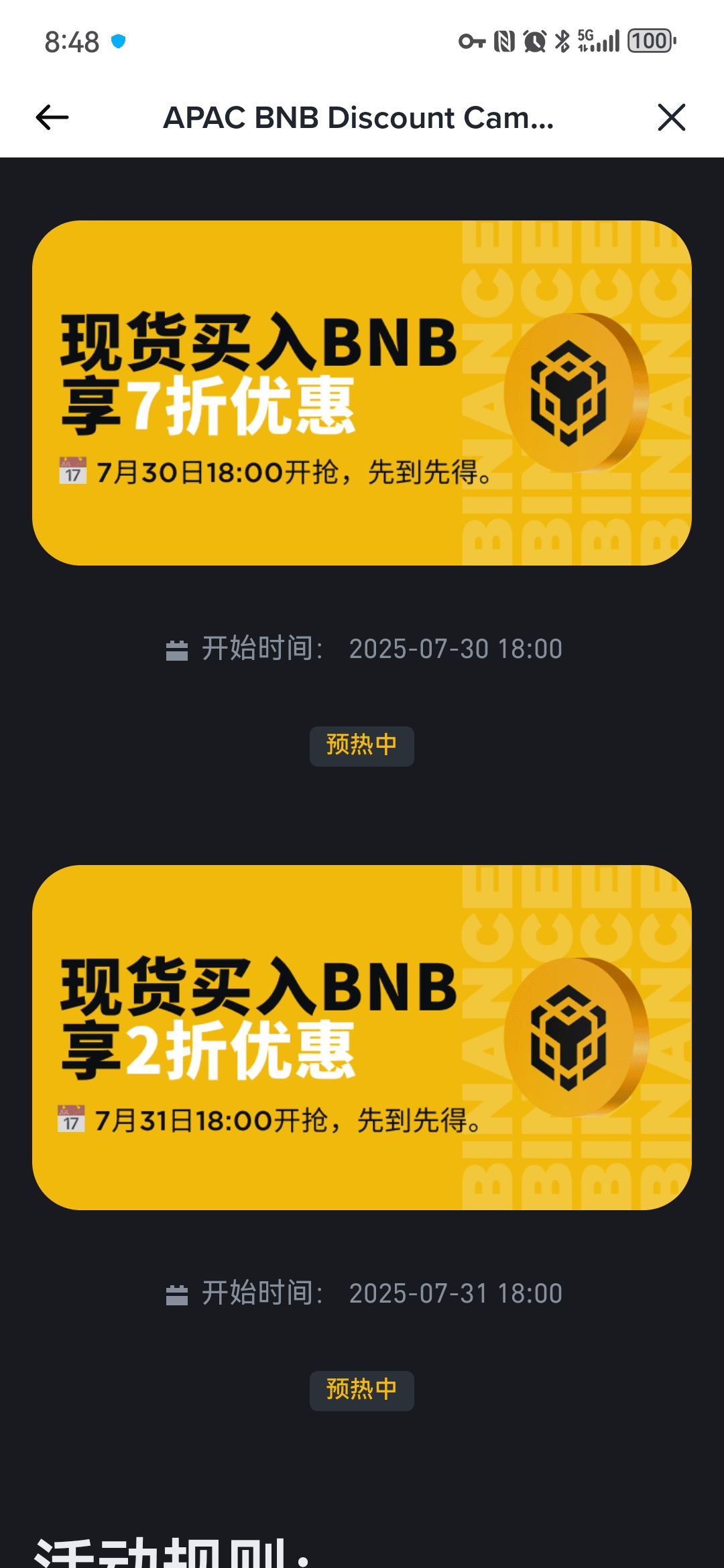Close the APAC BNB Discount Campaign page
The height and width of the screenshot is (1568, 724).
671,117
